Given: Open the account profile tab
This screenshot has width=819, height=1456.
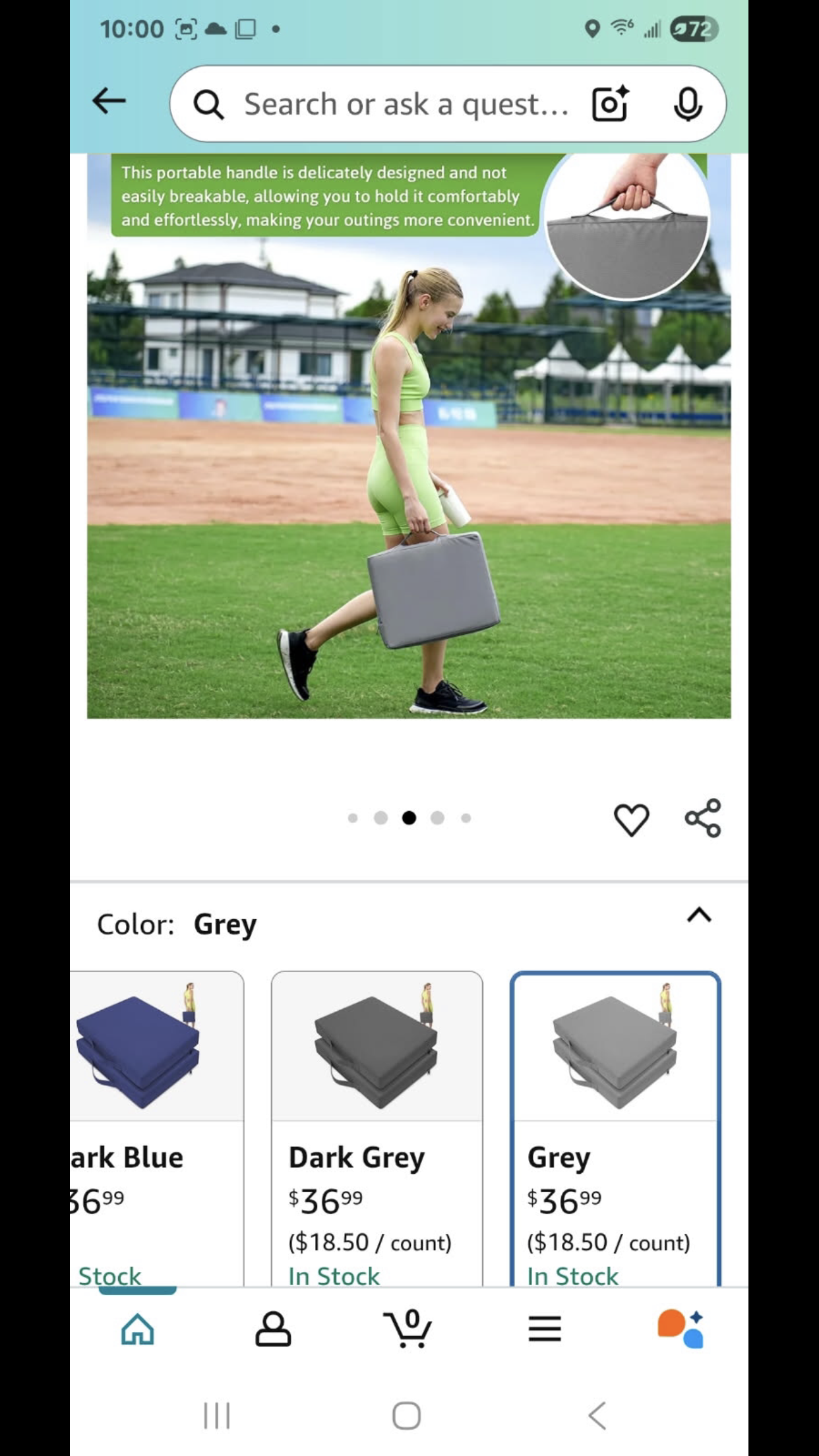Looking at the screenshot, I should click(273, 1329).
